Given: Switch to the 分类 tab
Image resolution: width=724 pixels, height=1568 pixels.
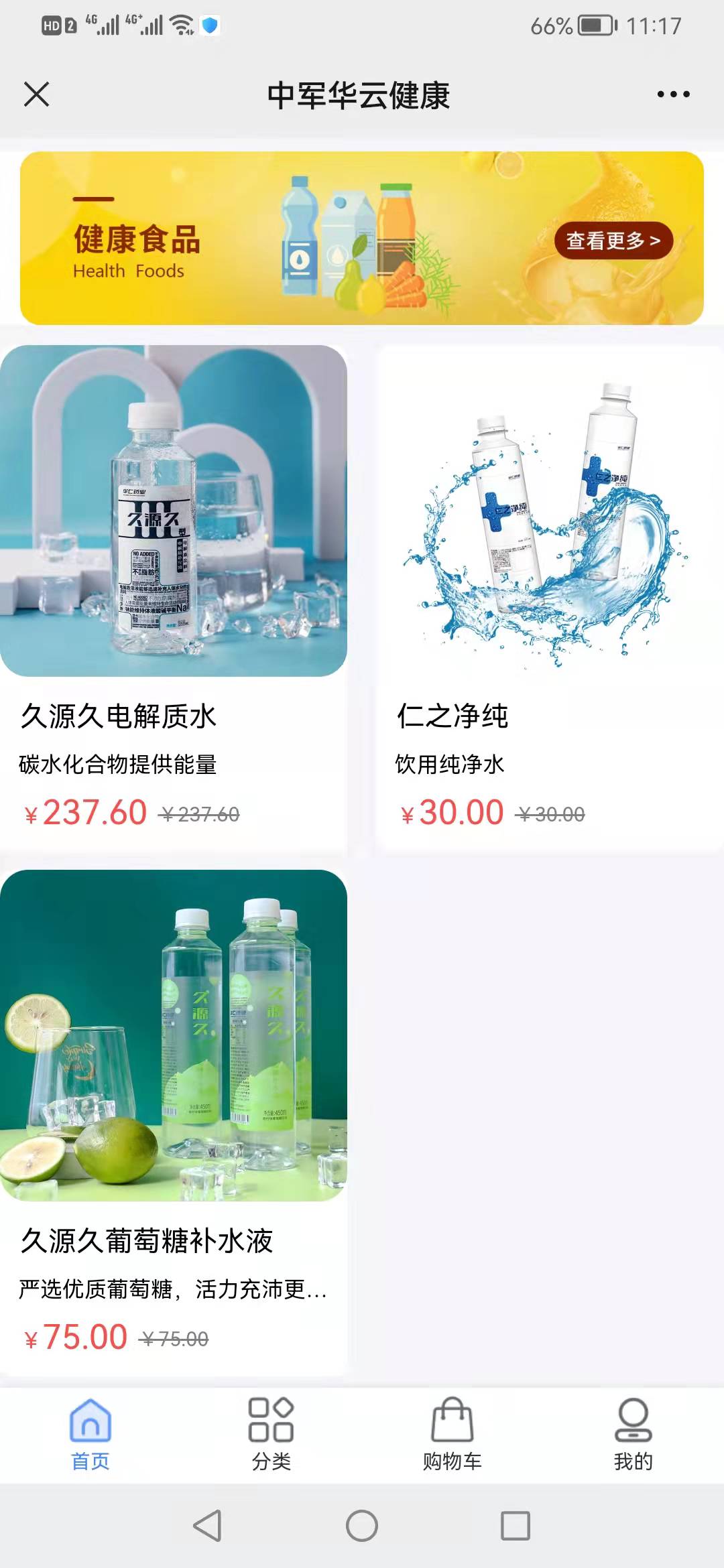Looking at the screenshot, I should point(271,1435).
